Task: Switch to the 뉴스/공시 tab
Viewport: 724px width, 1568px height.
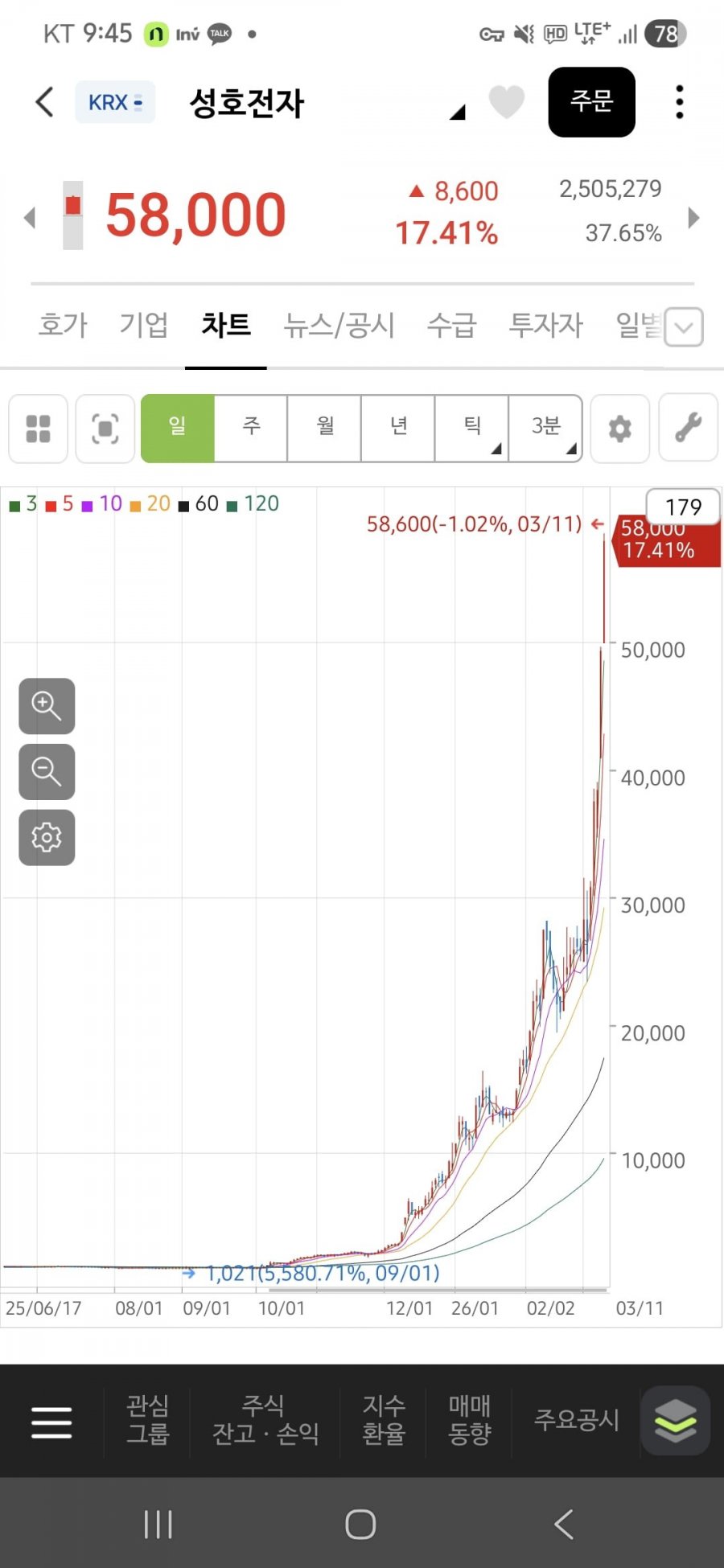Action: [339, 325]
